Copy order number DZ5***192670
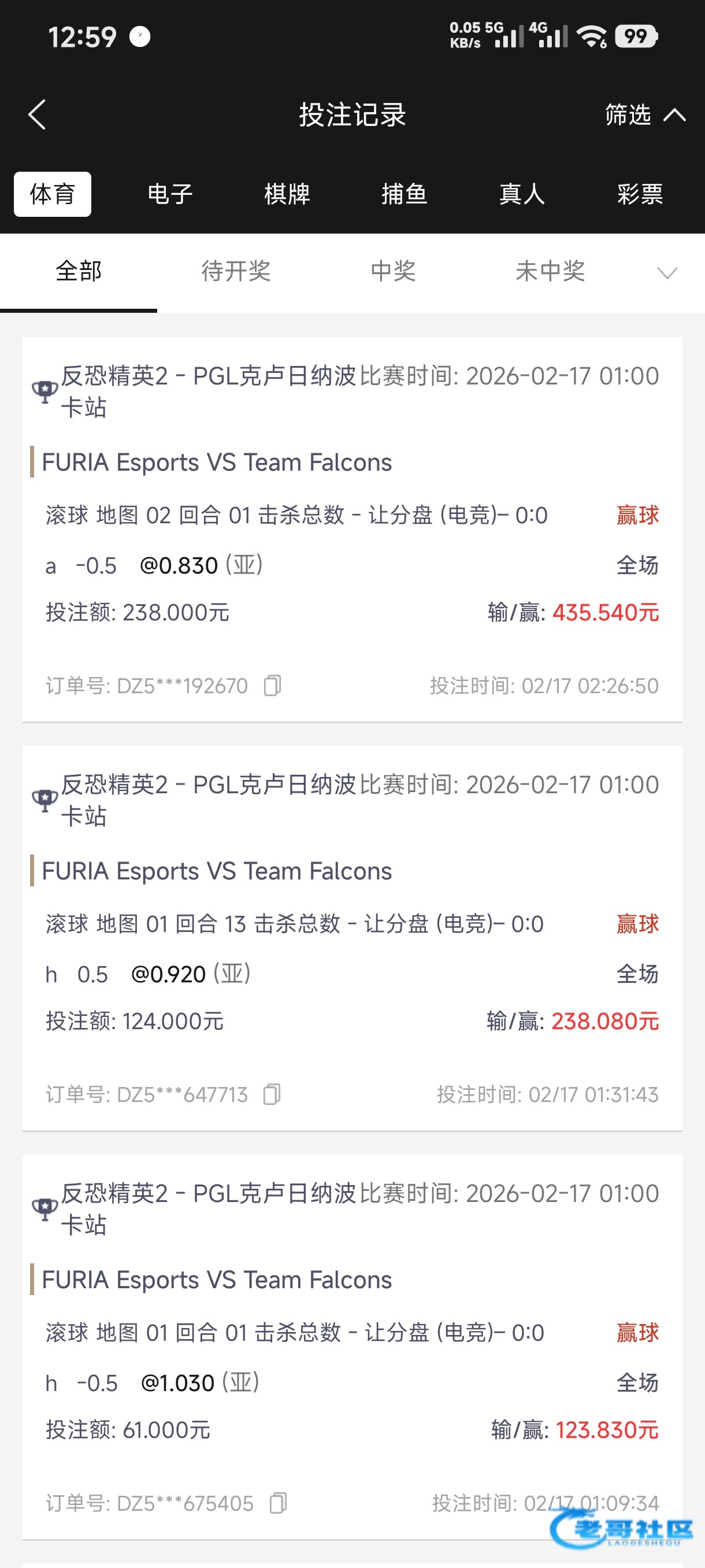 [273, 685]
